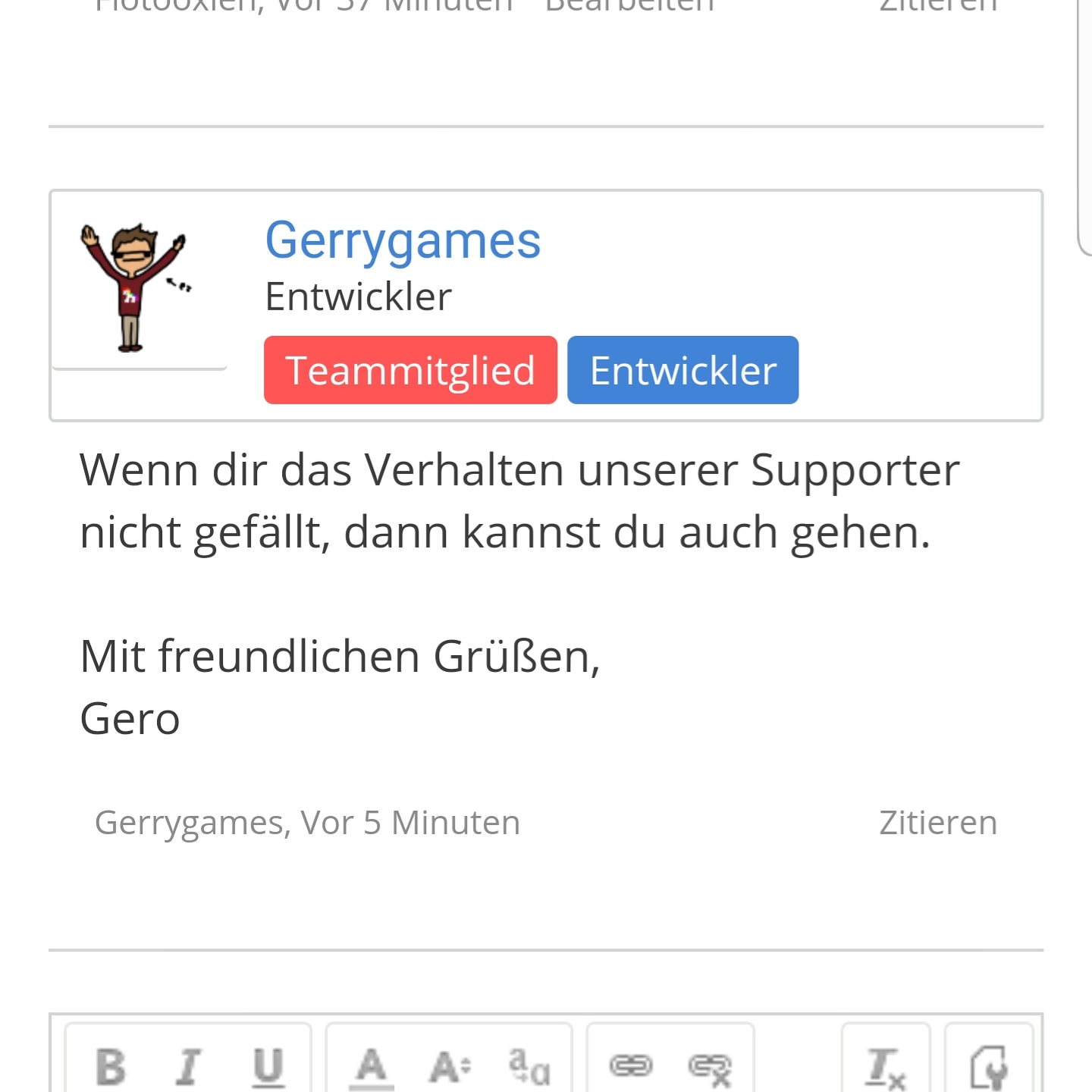This screenshot has width=1092, height=1092.
Task: Quote the Gerrygames post with Zitieren
Action: click(937, 823)
